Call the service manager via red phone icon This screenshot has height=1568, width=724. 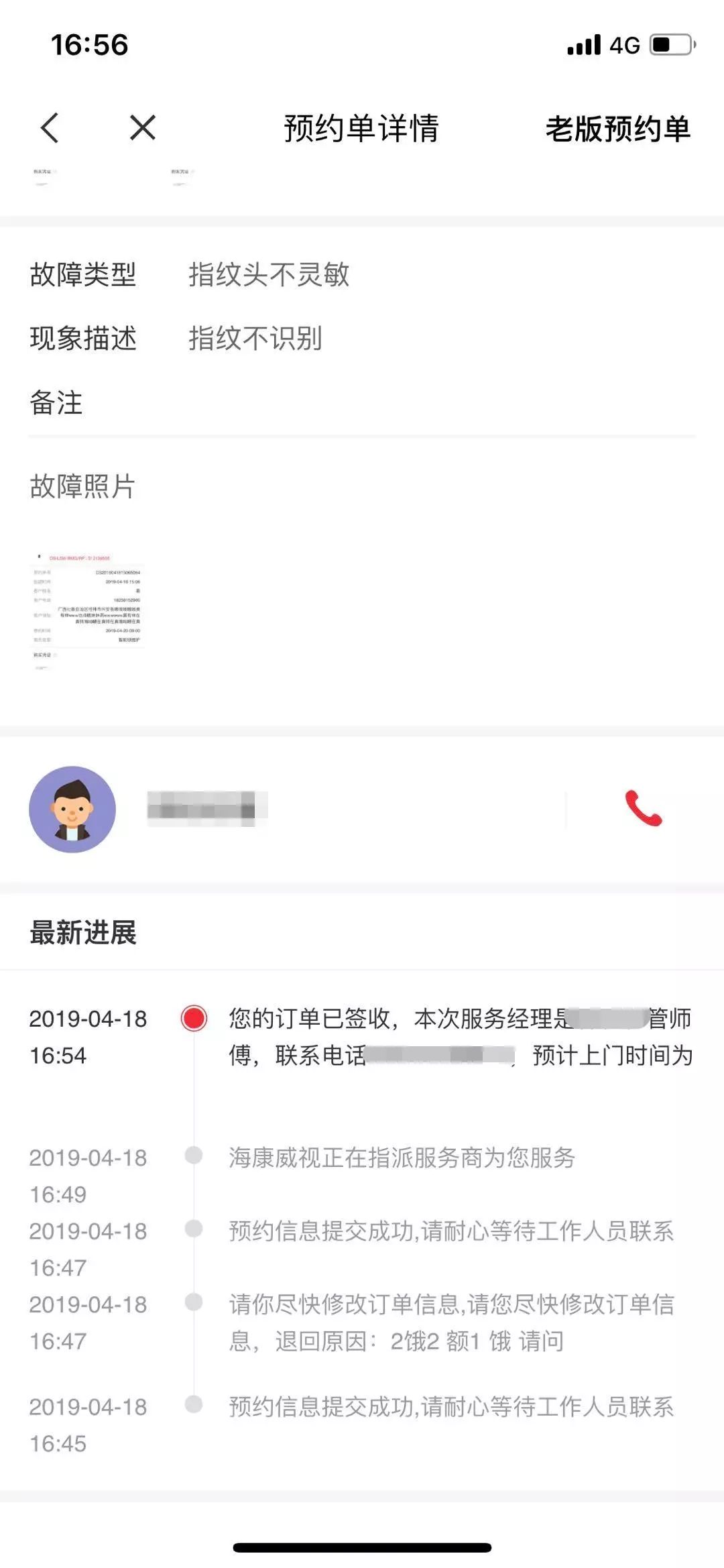point(643,808)
